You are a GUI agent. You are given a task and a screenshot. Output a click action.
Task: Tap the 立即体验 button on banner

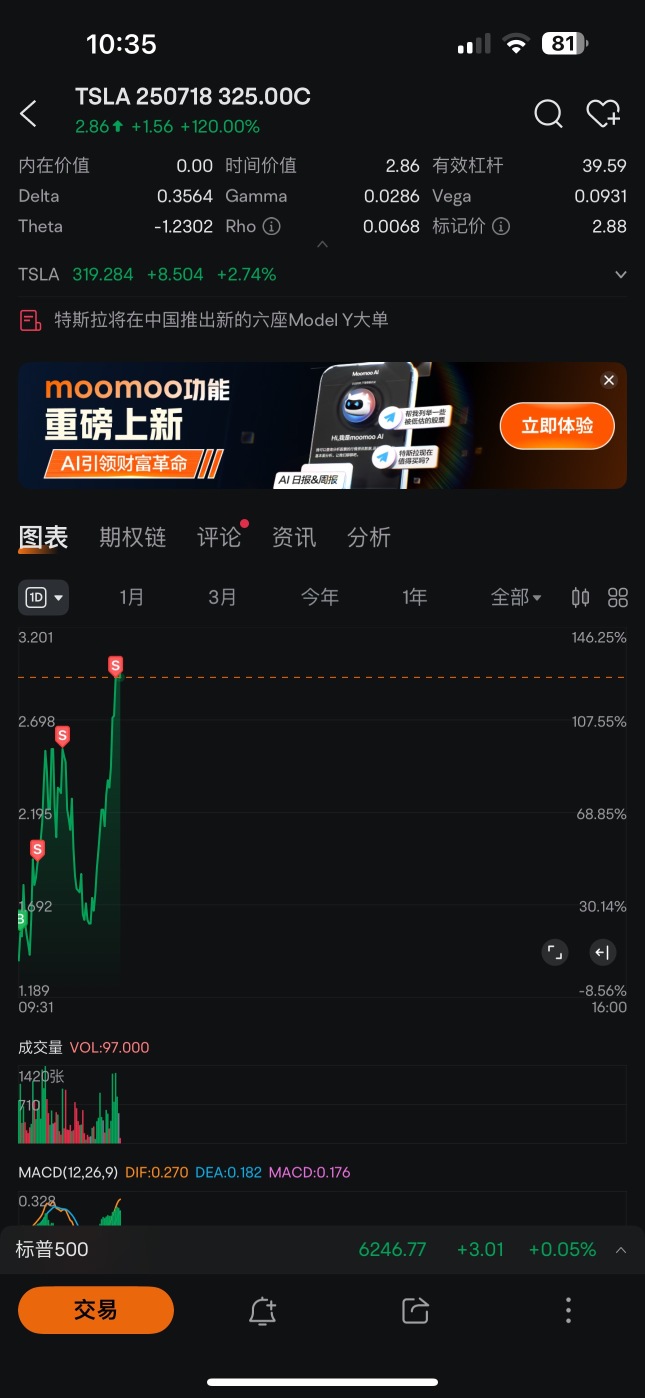(x=557, y=426)
